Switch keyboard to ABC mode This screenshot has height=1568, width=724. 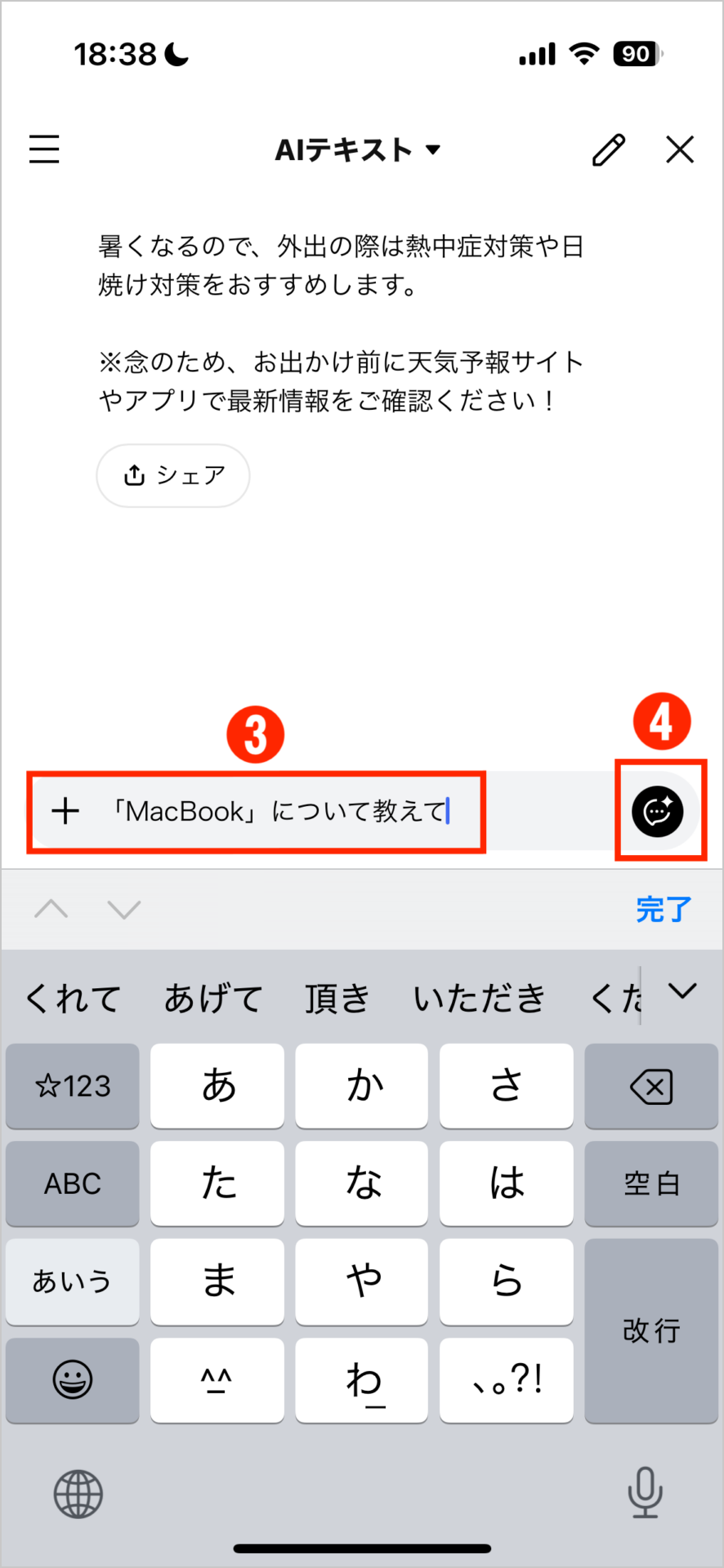73,1183
